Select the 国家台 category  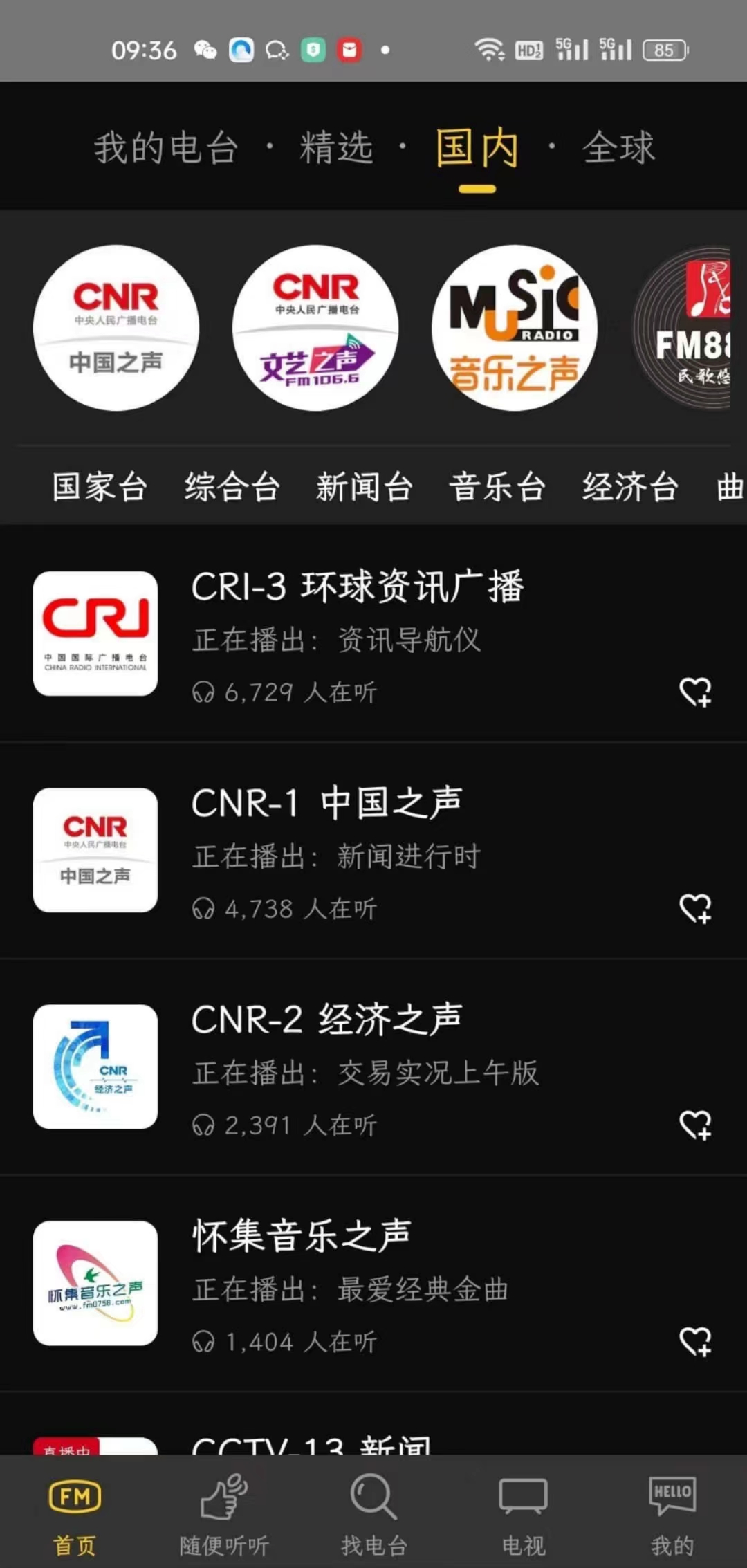click(100, 487)
